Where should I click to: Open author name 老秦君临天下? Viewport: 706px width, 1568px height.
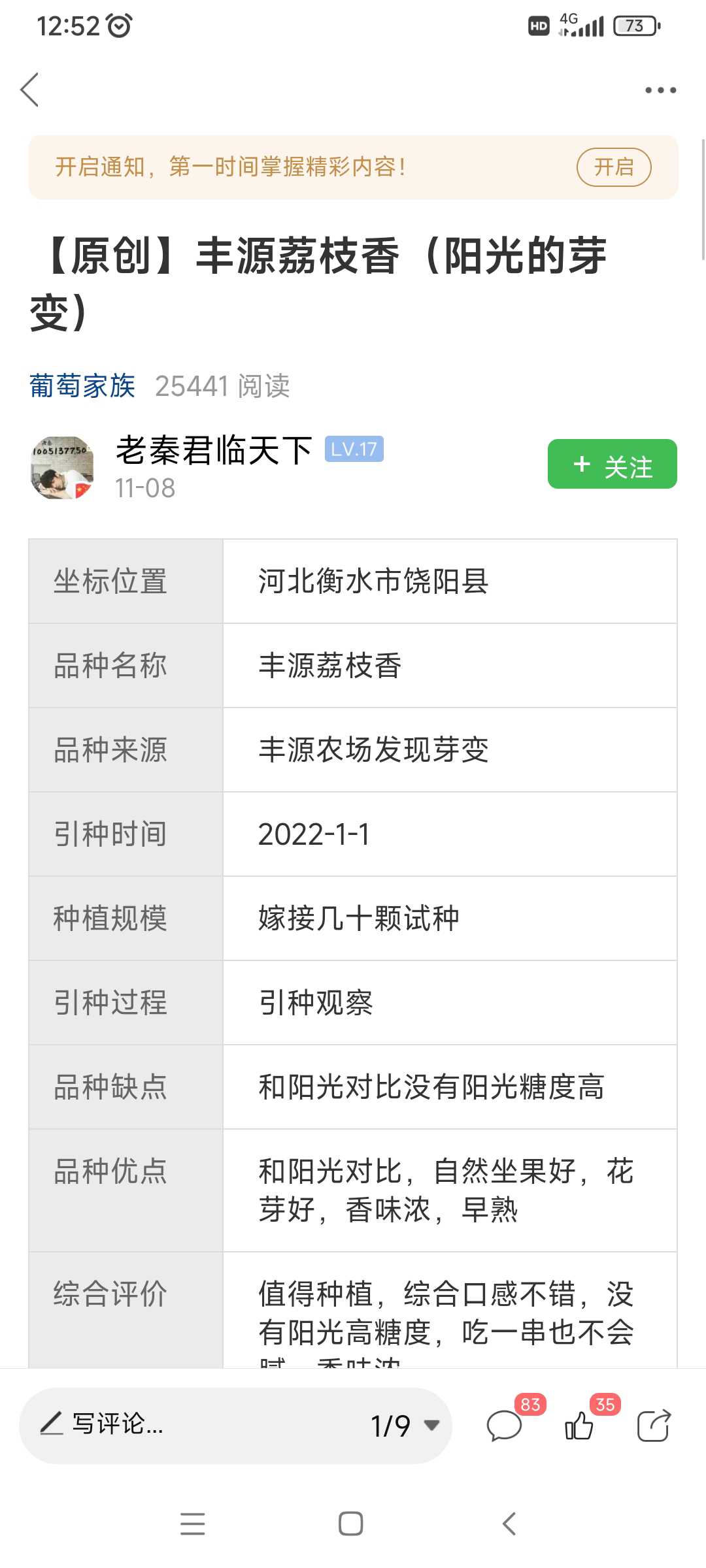(x=214, y=450)
